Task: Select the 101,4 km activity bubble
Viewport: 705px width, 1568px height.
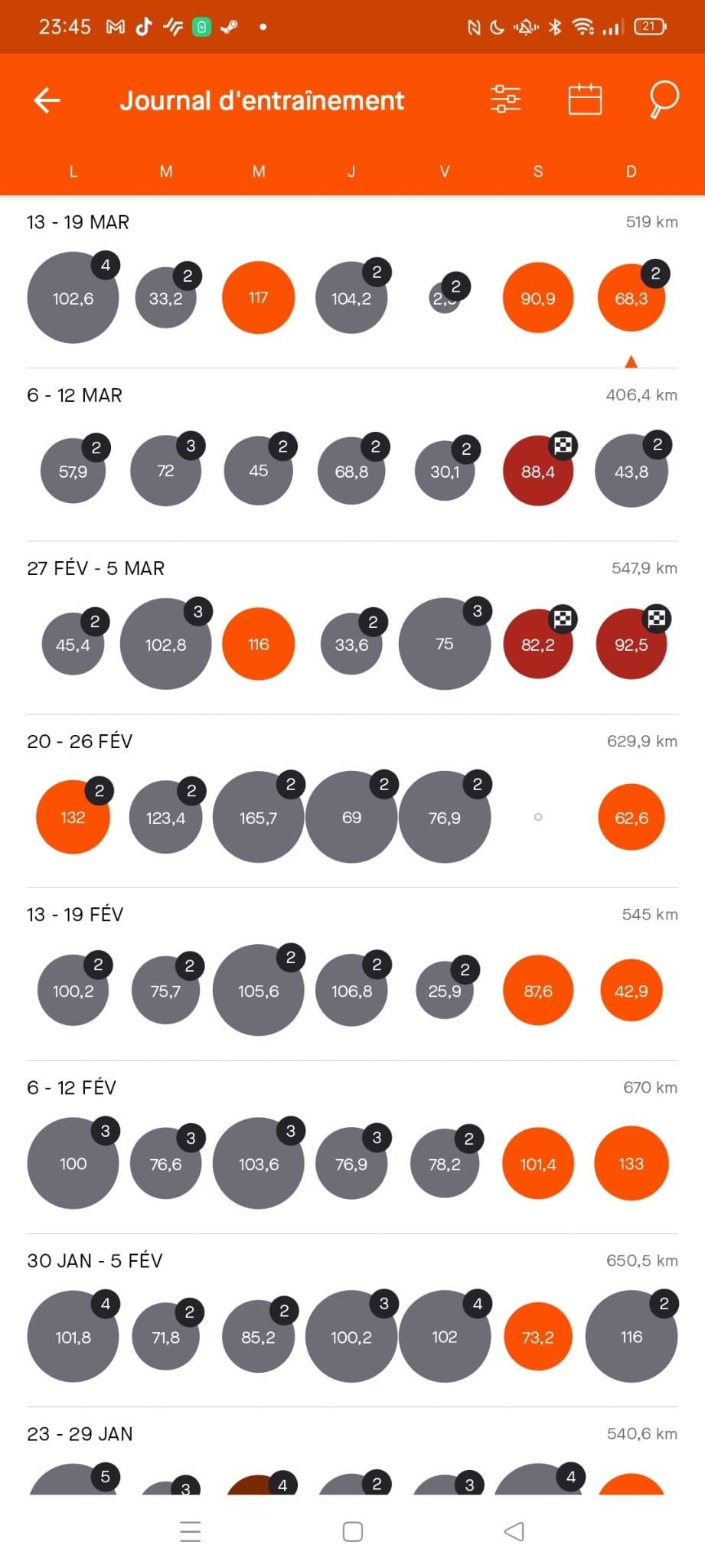Action: [538, 1164]
